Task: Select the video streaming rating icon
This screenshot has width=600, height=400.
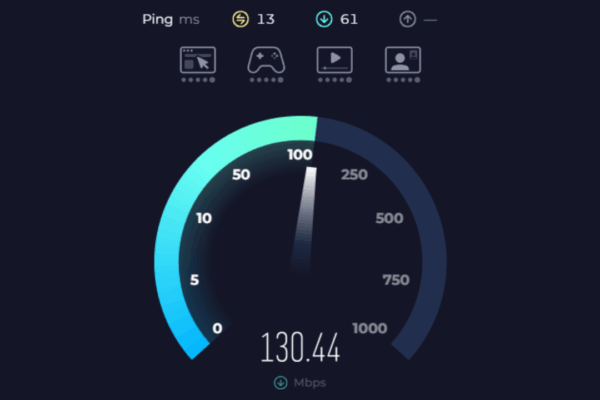Action: pyautogui.click(x=334, y=60)
